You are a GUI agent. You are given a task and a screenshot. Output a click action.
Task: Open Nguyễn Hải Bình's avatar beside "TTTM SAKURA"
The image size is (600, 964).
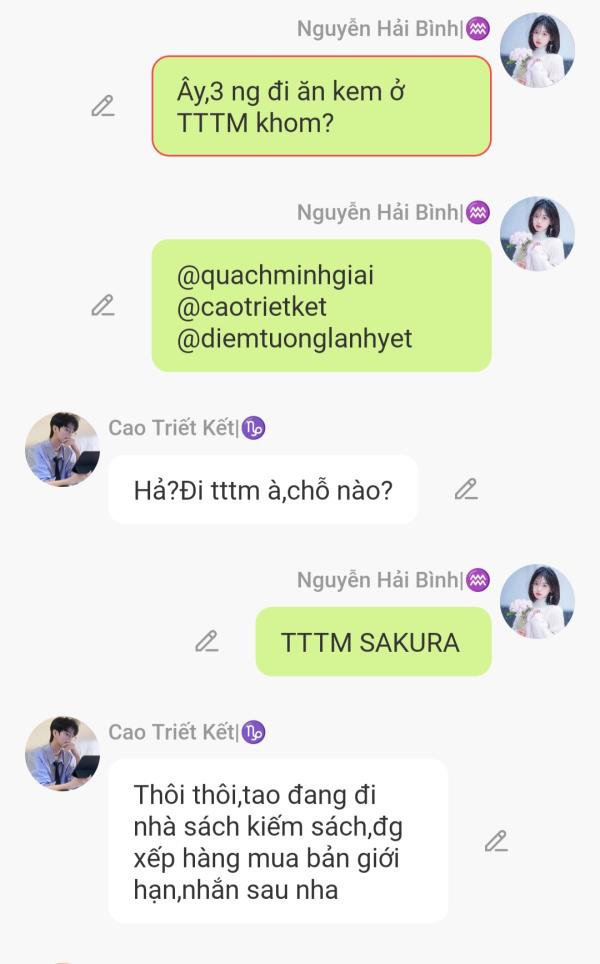[x=537, y=601]
